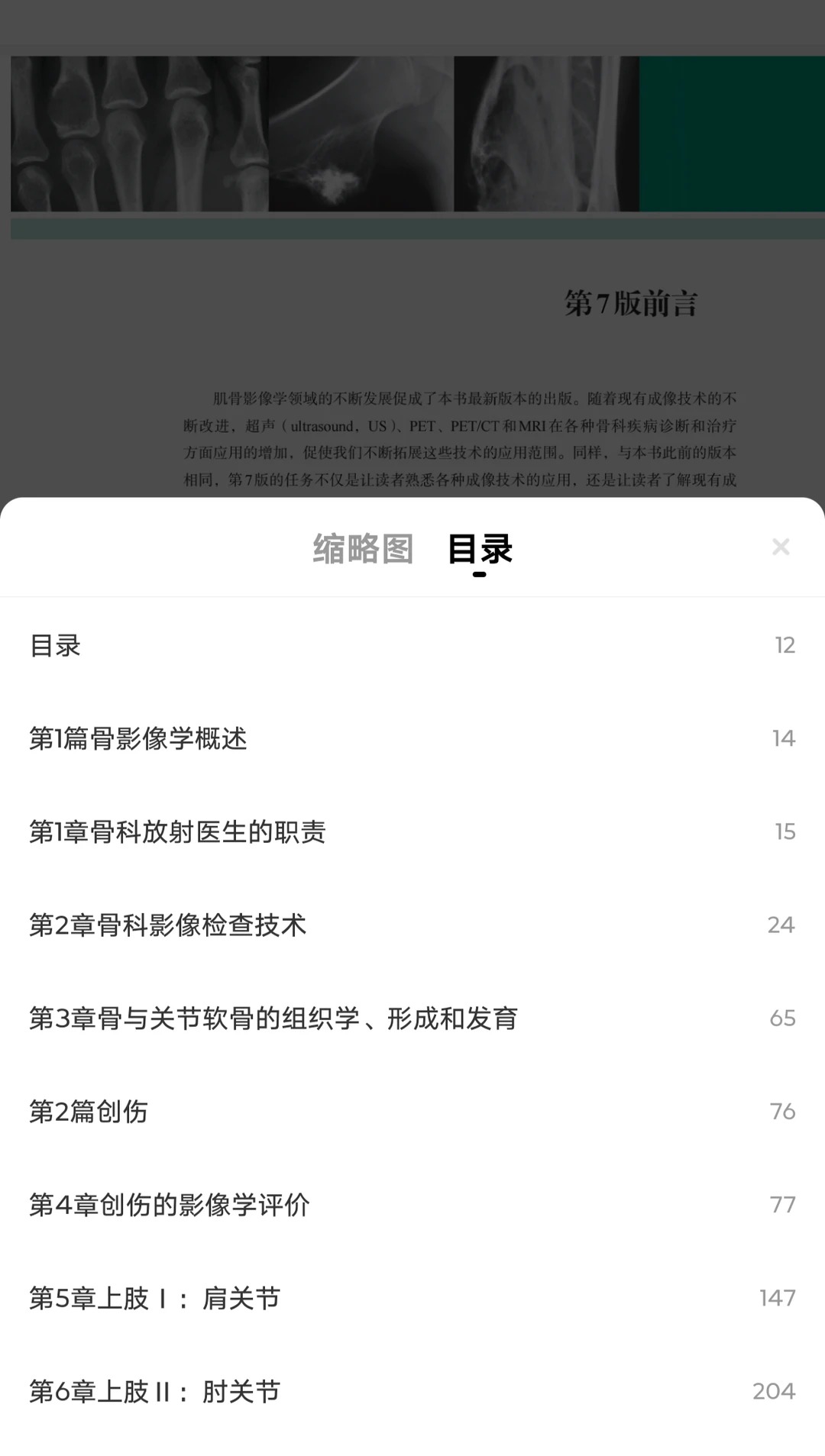Go to 第1章骨科放射医生的职责
The height and width of the screenshot is (1456, 825).
[x=177, y=831]
